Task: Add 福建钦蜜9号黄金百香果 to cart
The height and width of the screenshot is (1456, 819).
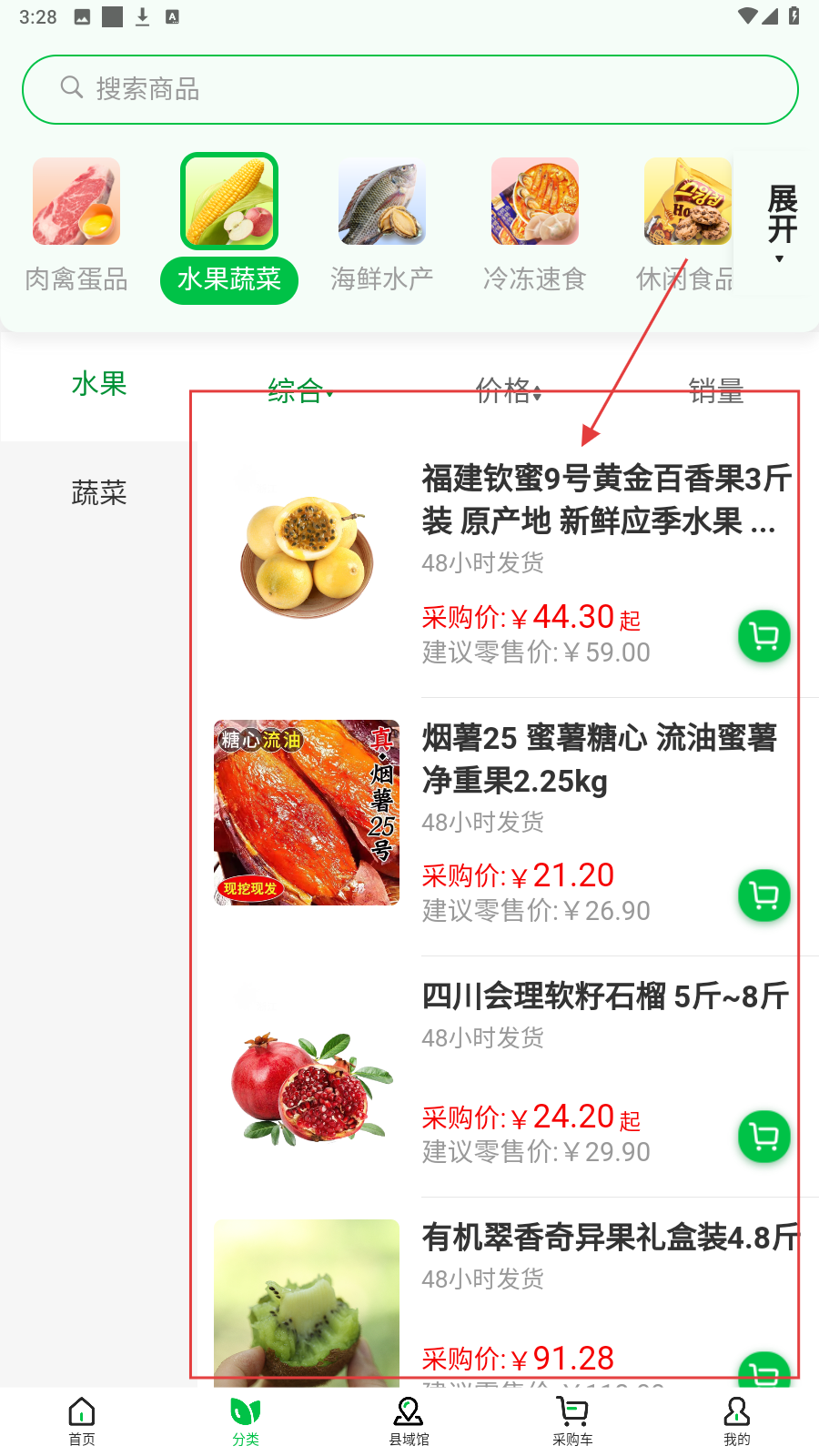Action: tap(763, 636)
